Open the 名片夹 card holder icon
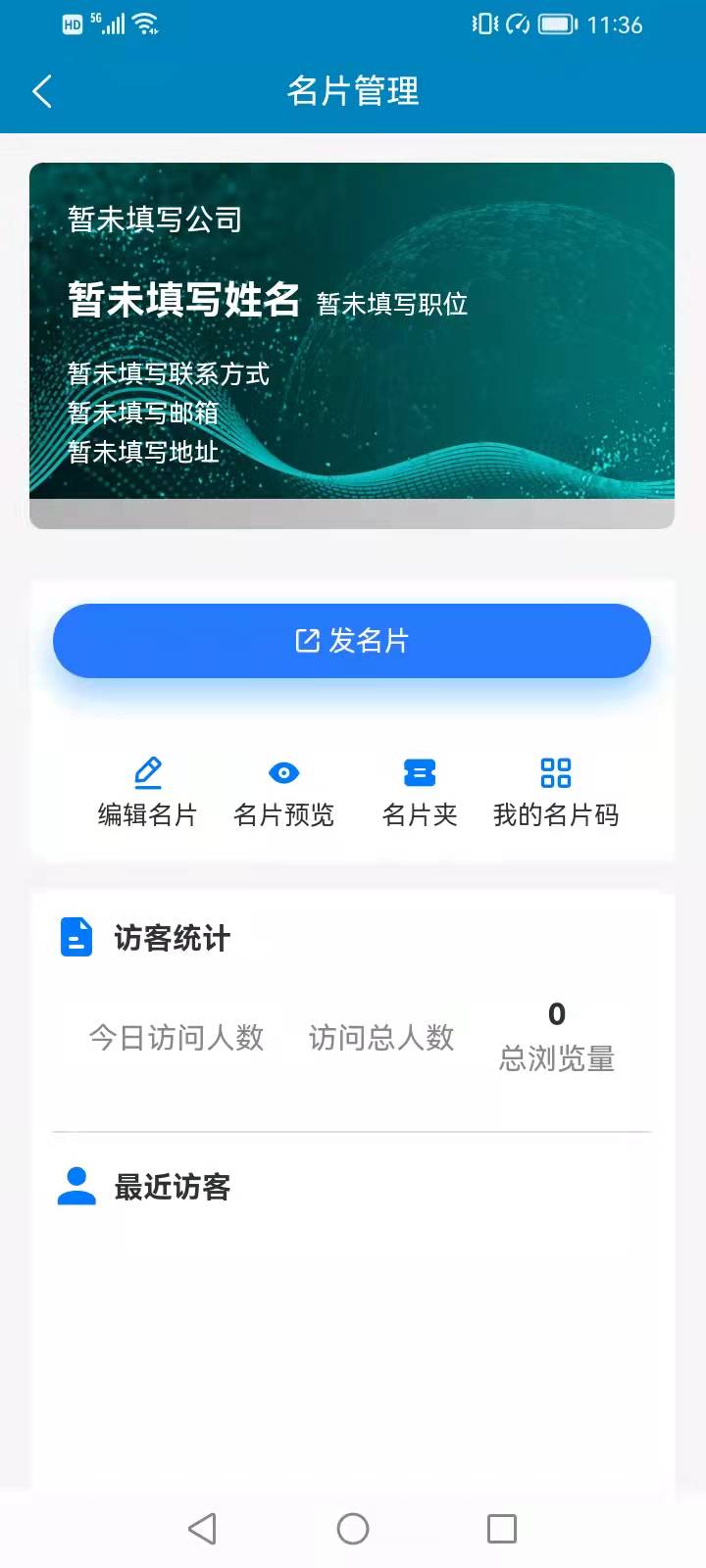The width and height of the screenshot is (706, 1568). tap(420, 773)
